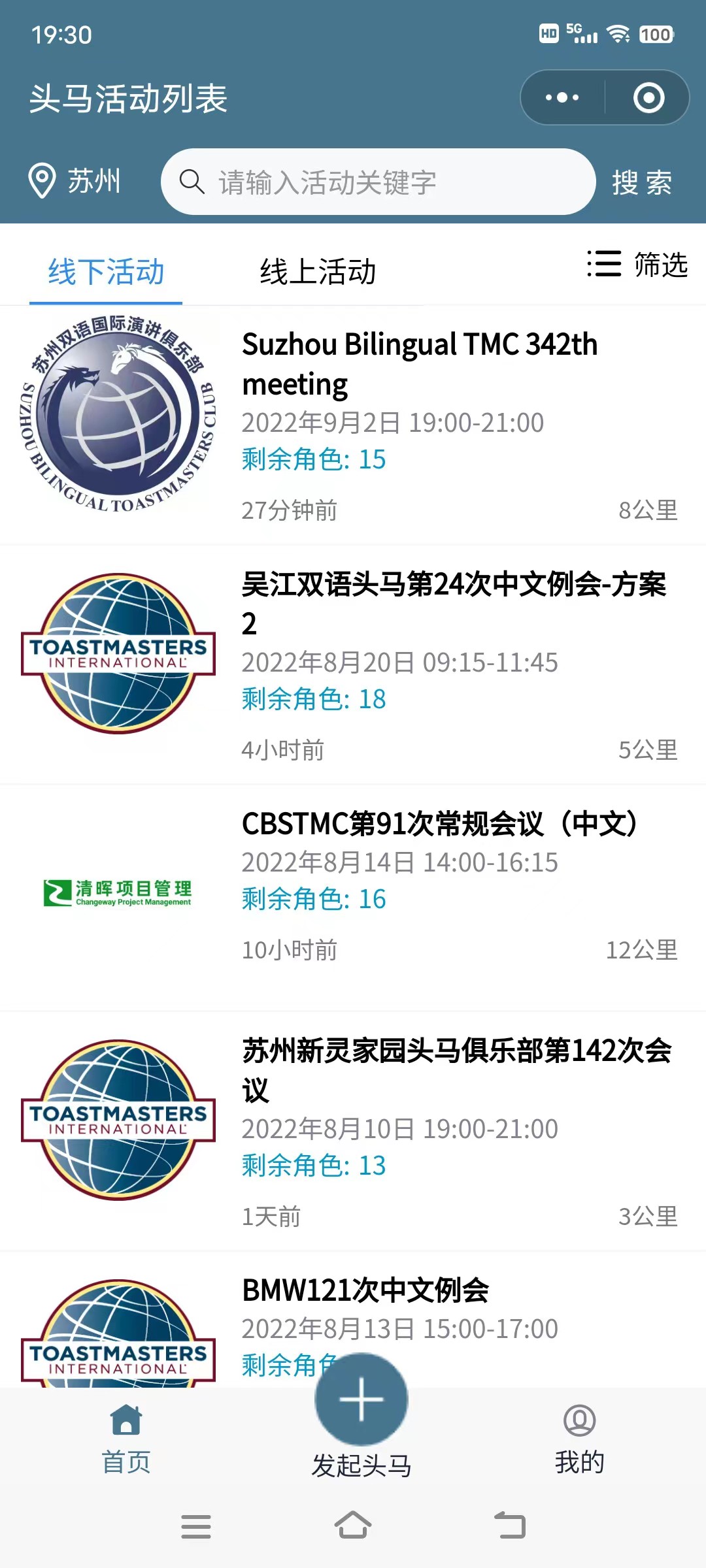The image size is (706, 1568).
Task: Change the city from 苏州
Action: [x=75, y=181]
